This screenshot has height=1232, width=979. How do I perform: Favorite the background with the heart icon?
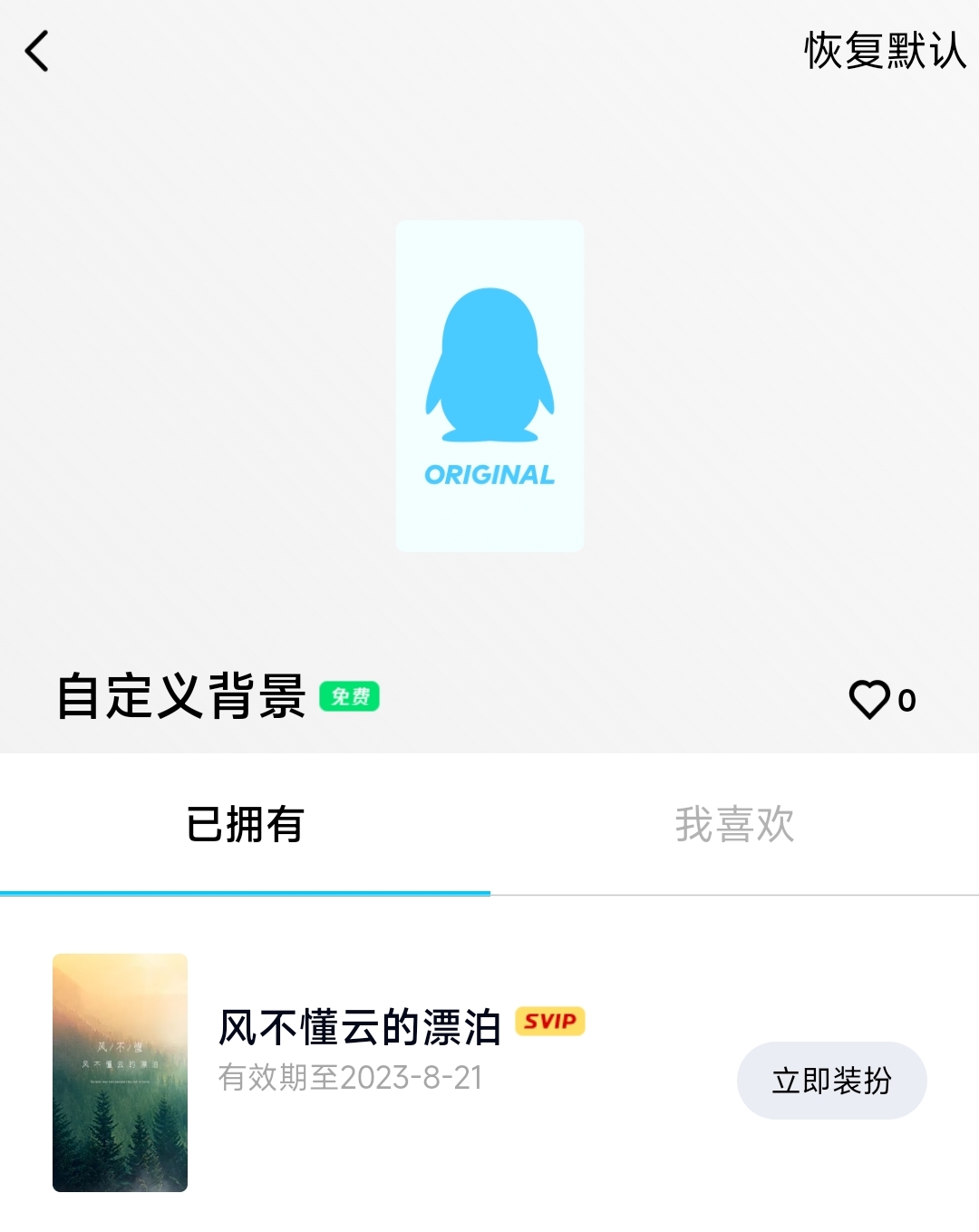(871, 699)
